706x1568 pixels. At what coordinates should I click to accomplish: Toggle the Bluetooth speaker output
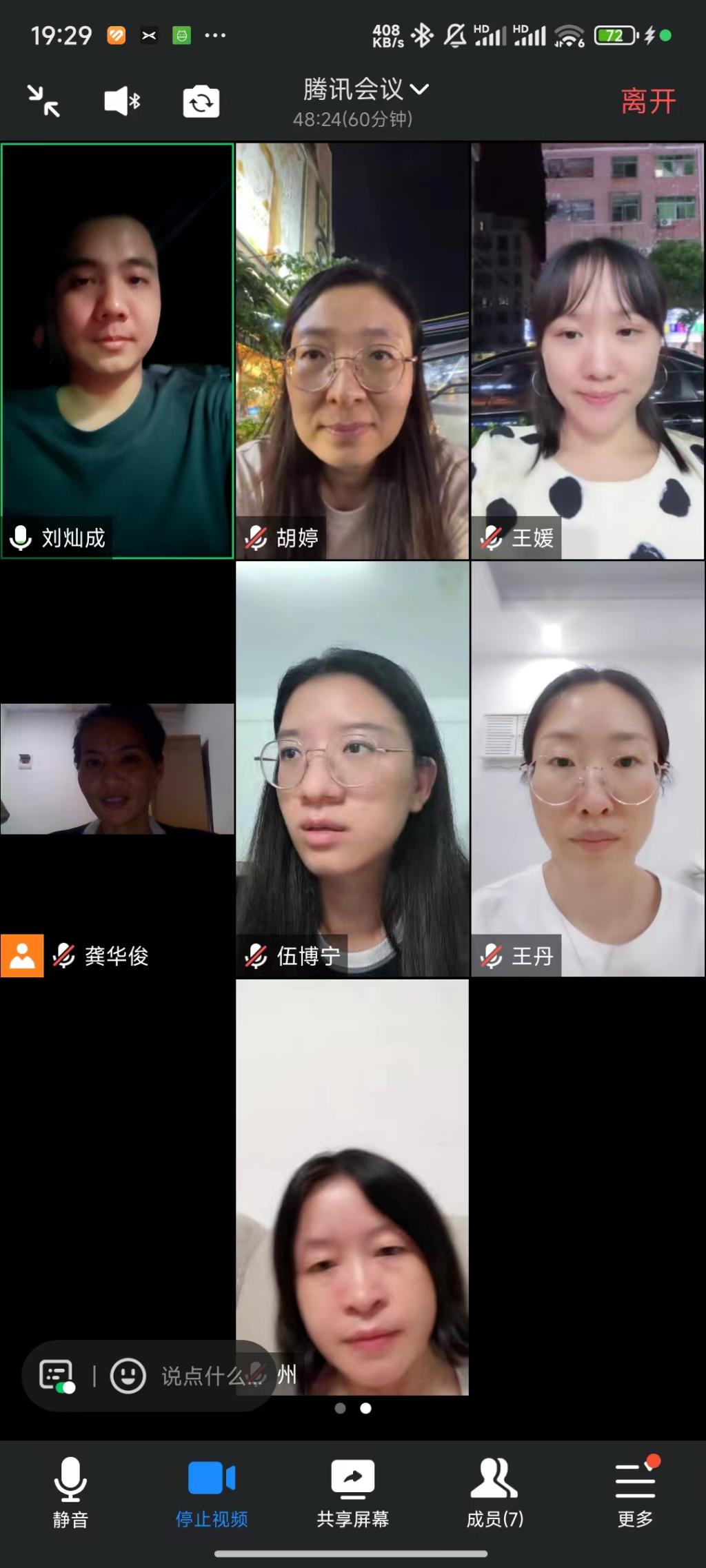122,102
